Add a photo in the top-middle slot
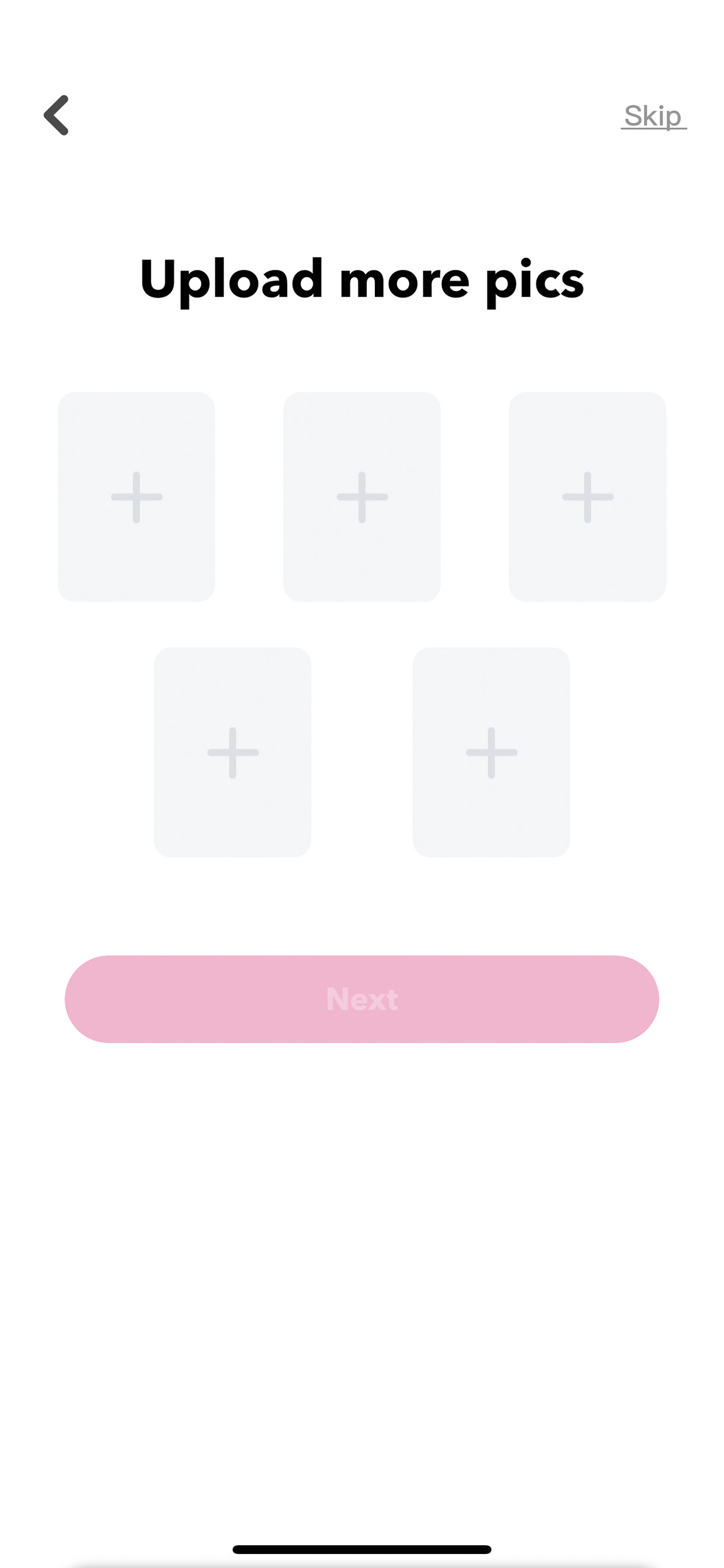Viewport: 724px width, 1568px height. [x=362, y=497]
